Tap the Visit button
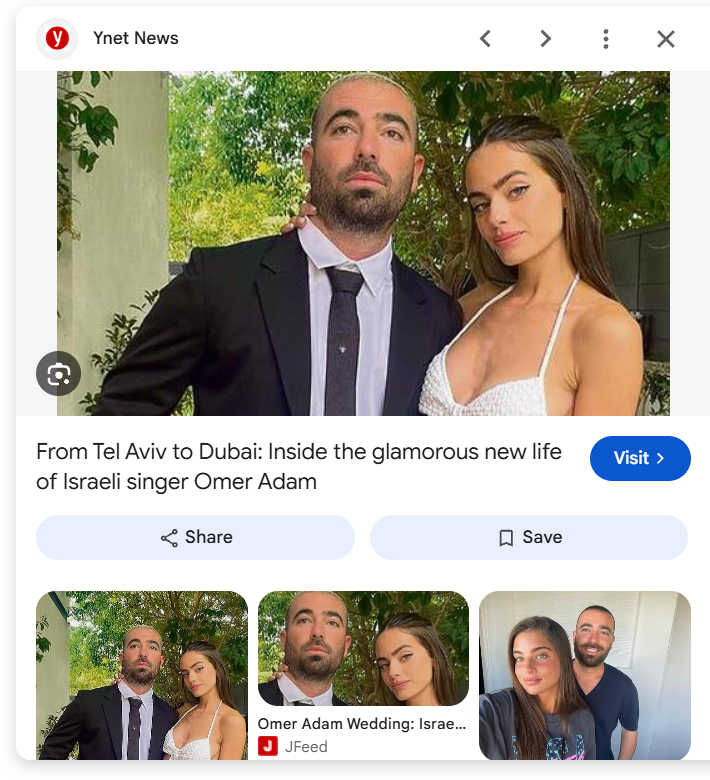This screenshot has width=710, height=780. pyautogui.click(x=640, y=458)
